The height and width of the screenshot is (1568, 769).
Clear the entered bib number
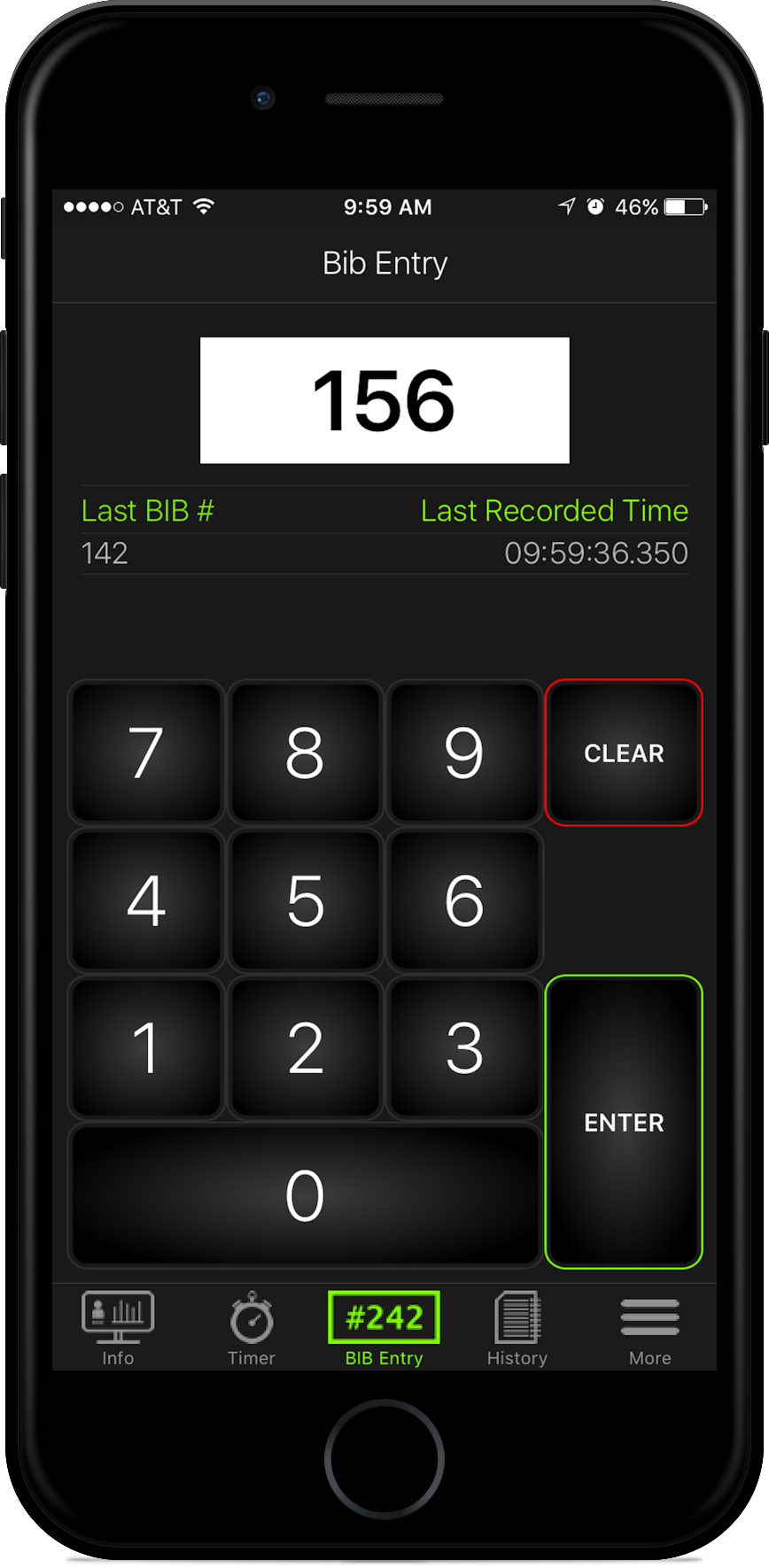pos(624,753)
